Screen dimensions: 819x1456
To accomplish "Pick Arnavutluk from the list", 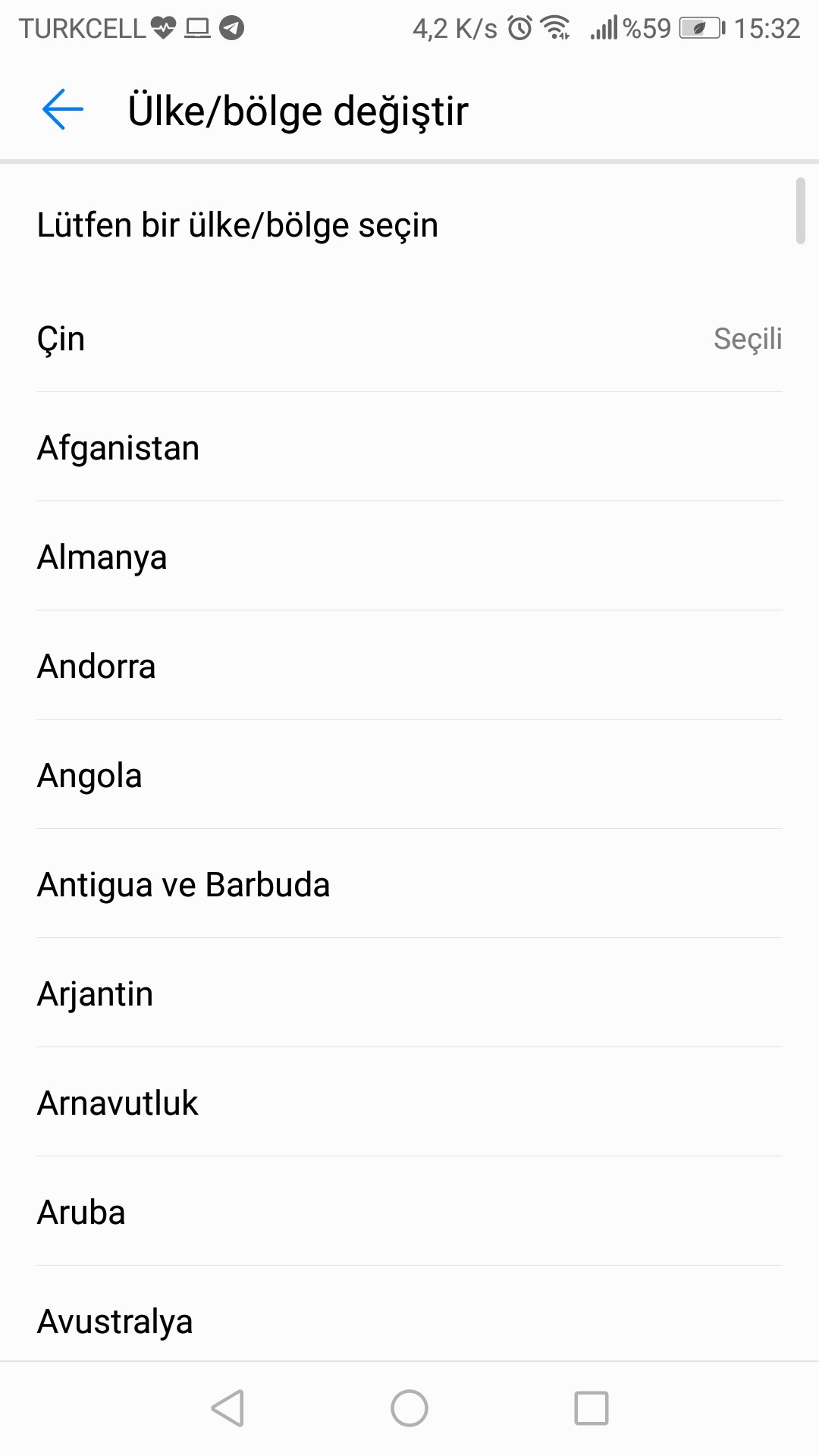I will [x=117, y=1102].
